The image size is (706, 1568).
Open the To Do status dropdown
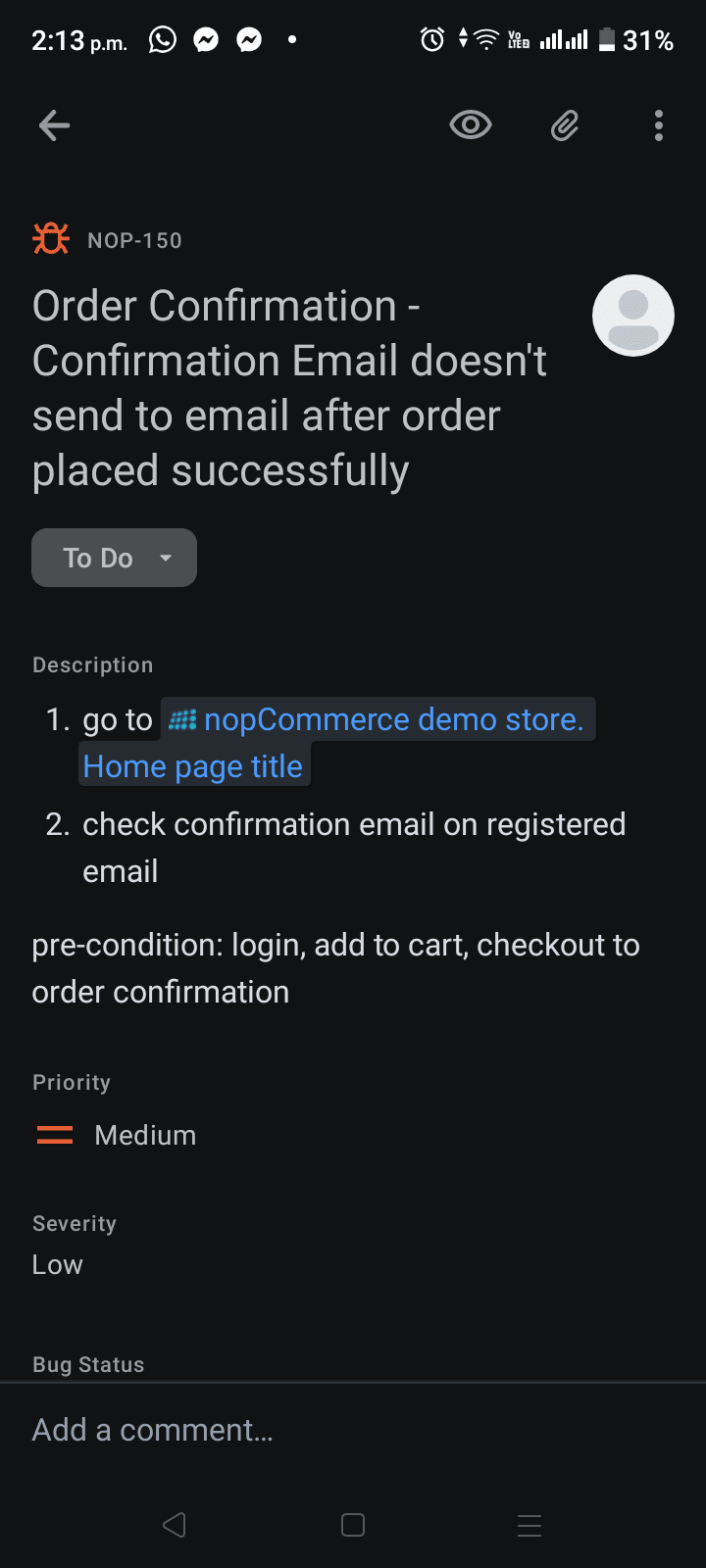(x=114, y=558)
